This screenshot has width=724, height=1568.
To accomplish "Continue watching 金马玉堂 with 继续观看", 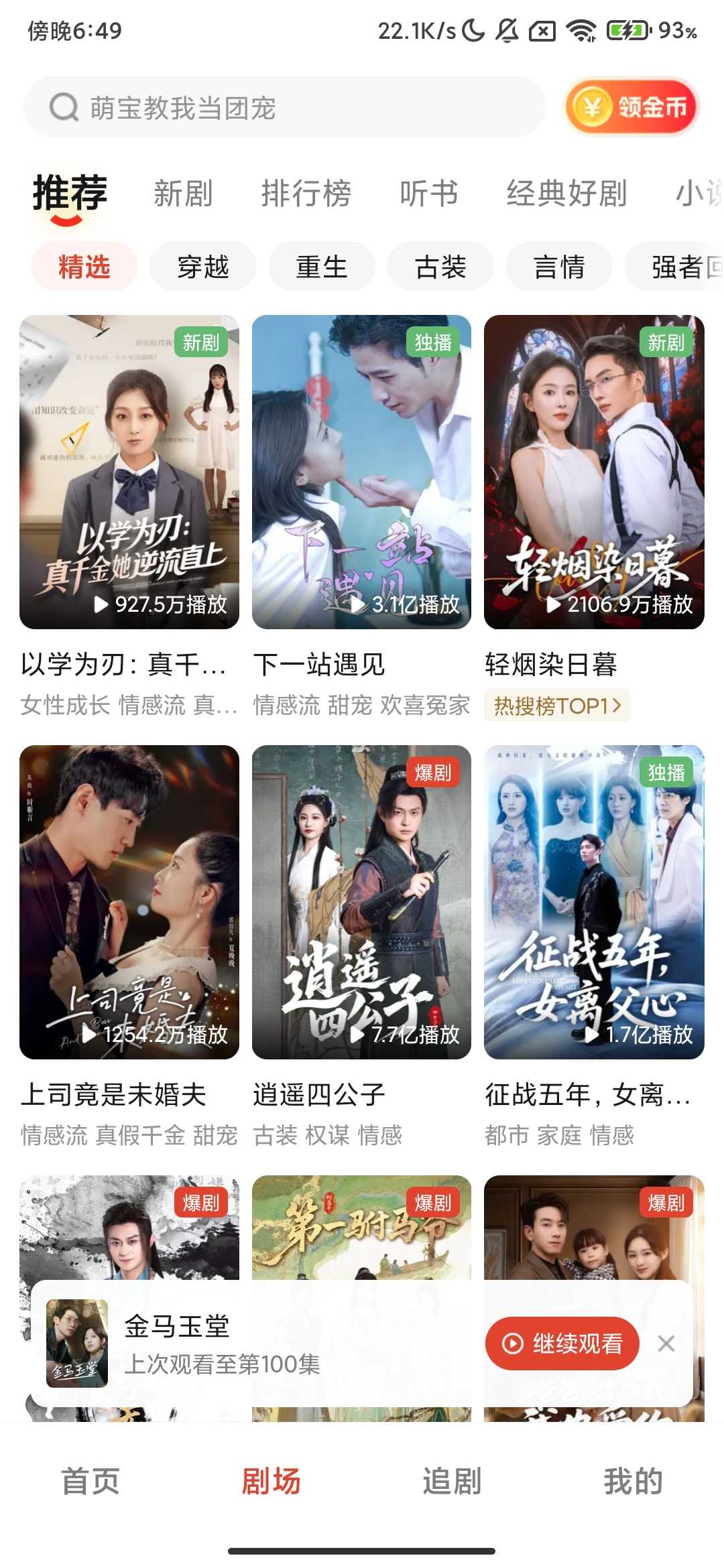I will pyautogui.click(x=562, y=1344).
